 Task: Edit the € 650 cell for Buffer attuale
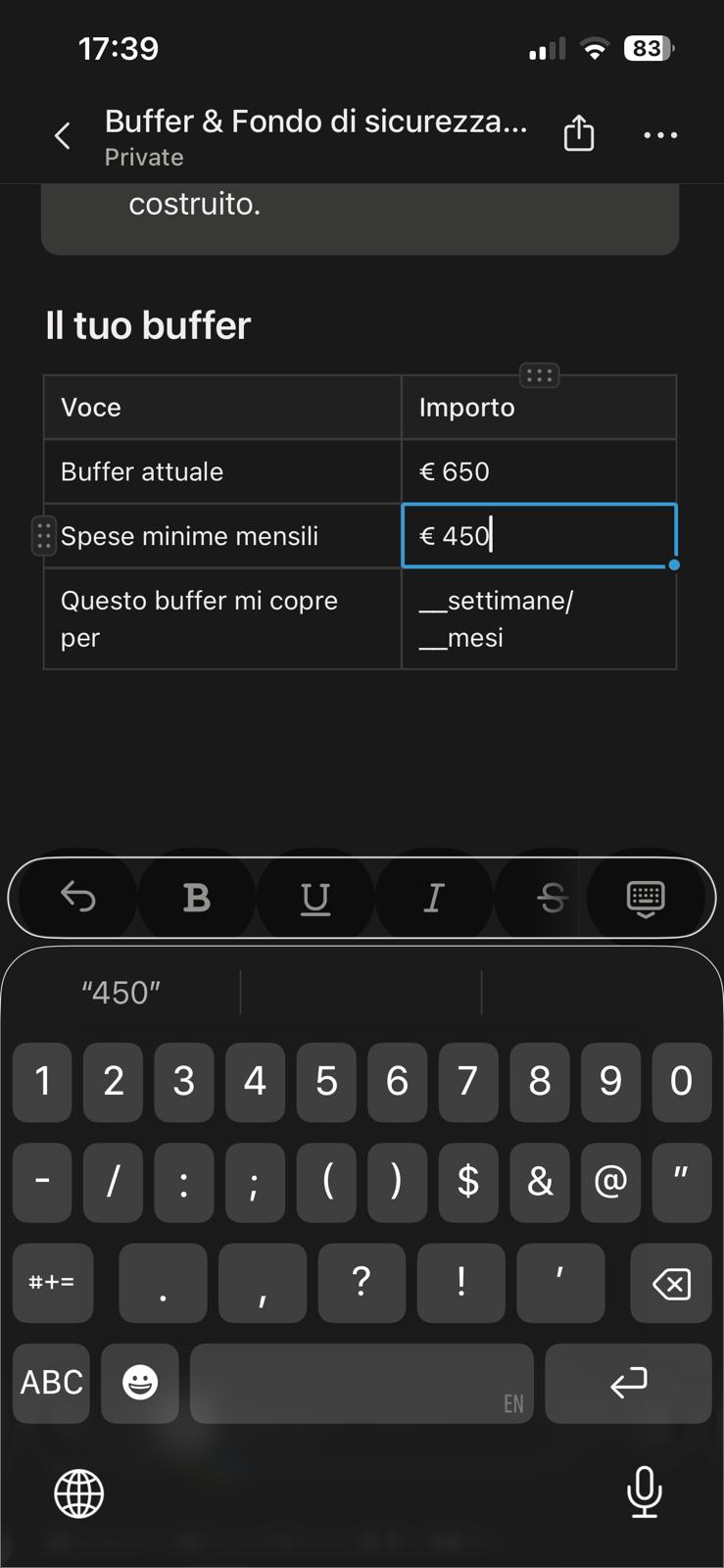click(538, 471)
